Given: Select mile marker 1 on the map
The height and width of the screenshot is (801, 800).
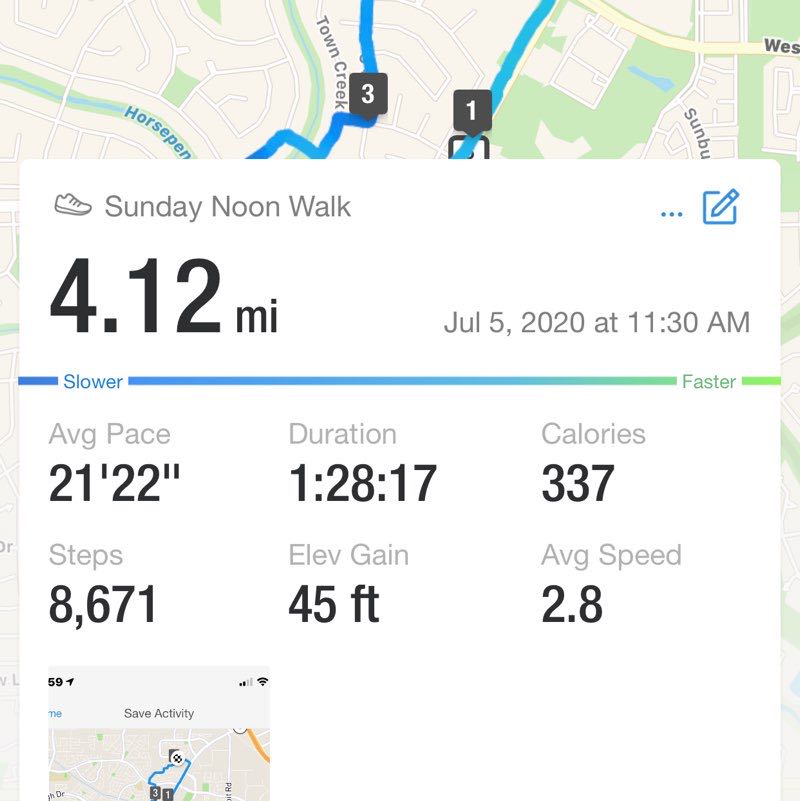Looking at the screenshot, I should 472,110.
